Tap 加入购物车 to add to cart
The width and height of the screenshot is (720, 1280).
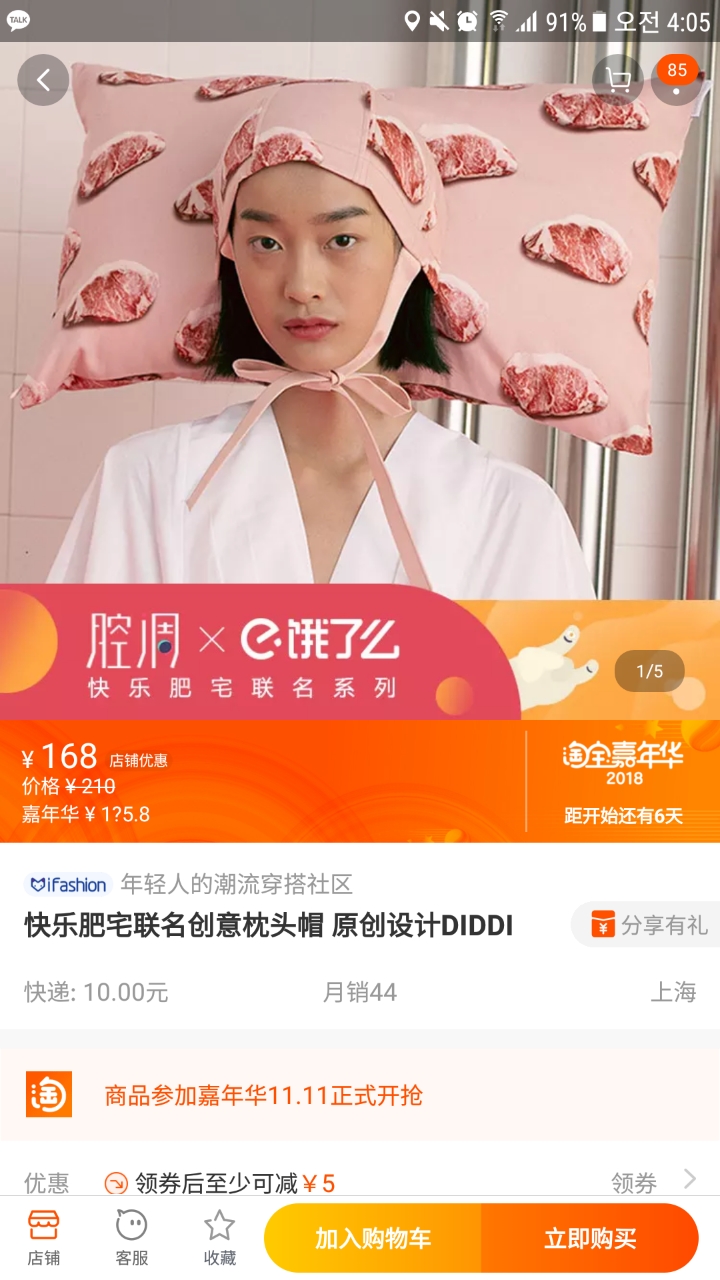[373, 1238]
